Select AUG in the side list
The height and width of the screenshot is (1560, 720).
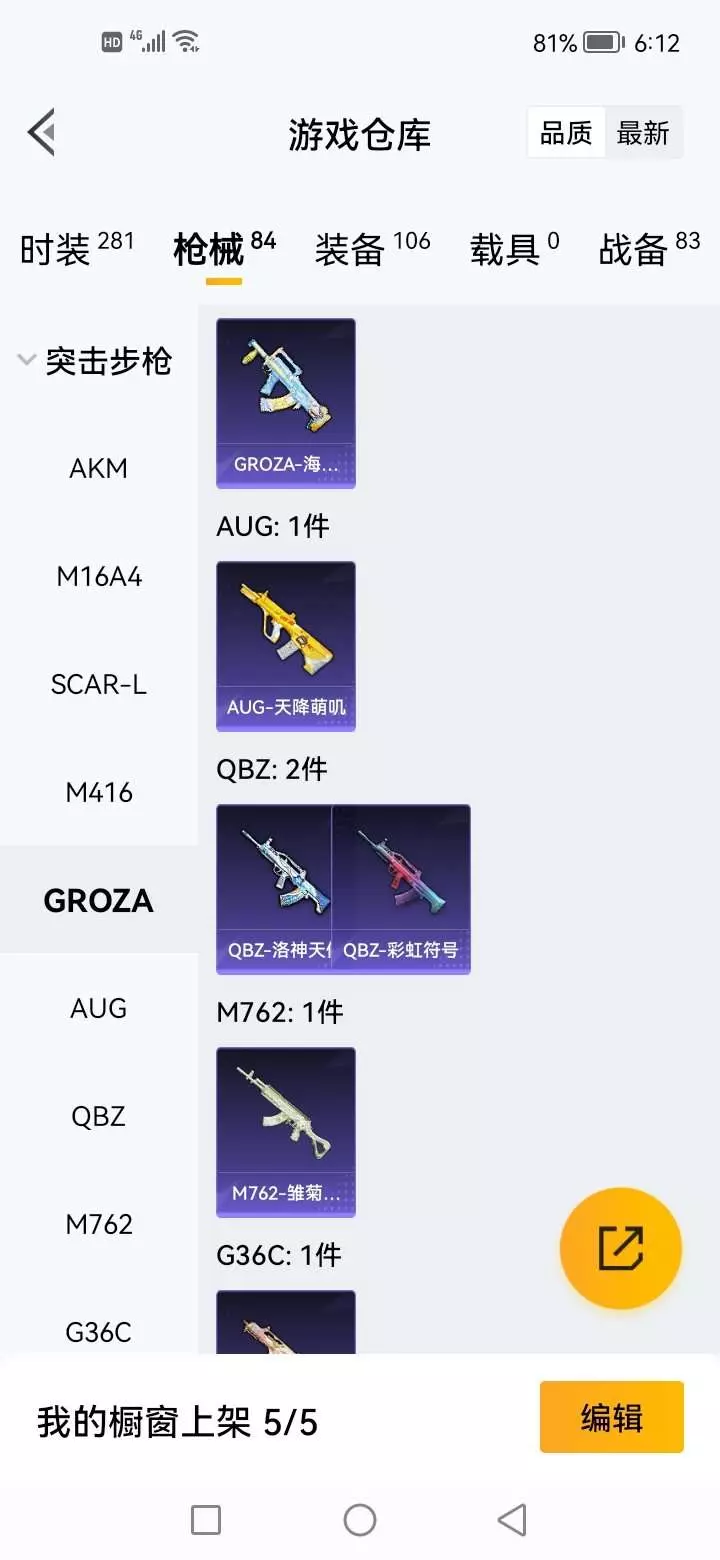[98, 1008]
